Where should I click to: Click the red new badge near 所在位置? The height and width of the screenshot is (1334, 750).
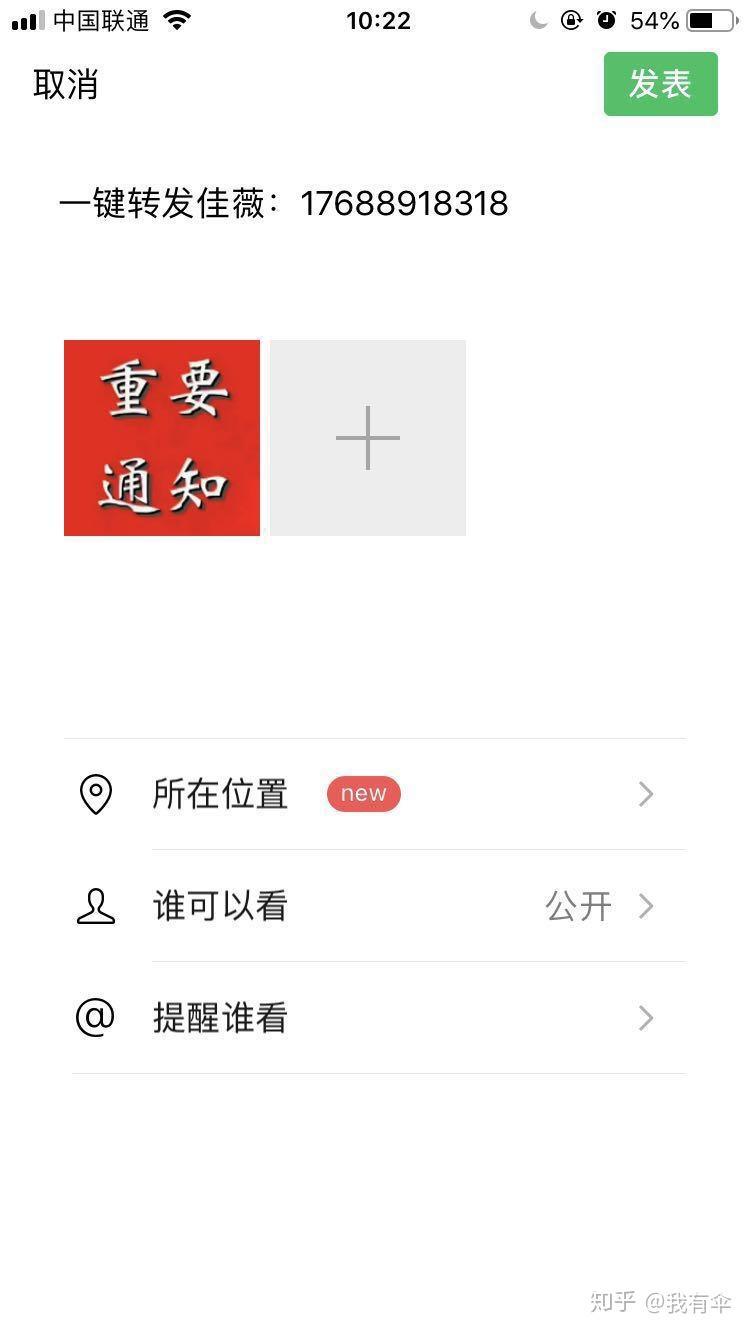(364, 793)
